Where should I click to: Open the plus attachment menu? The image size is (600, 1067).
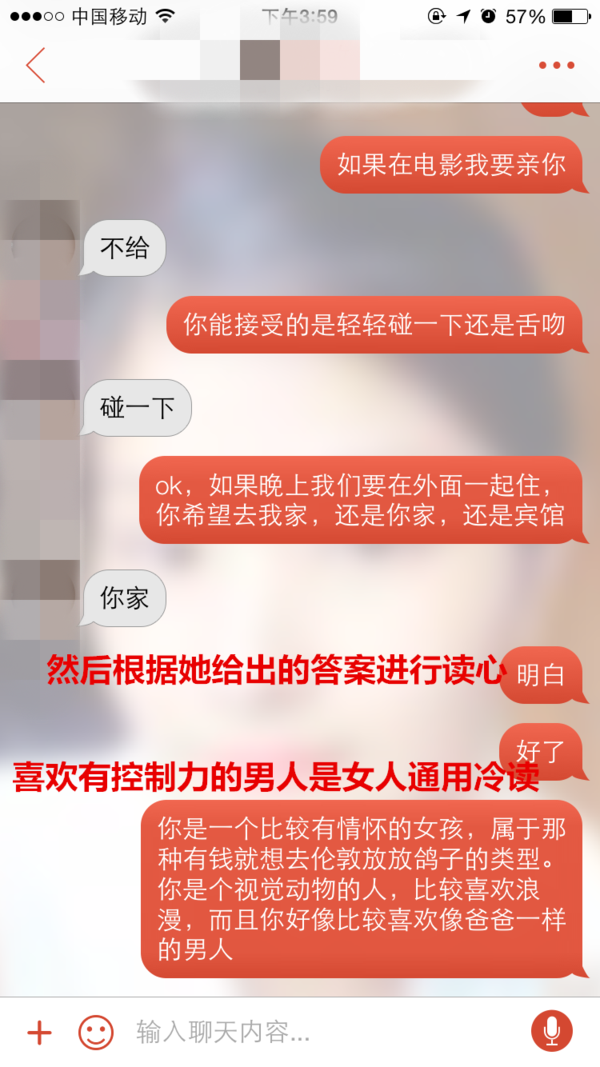39,1032
